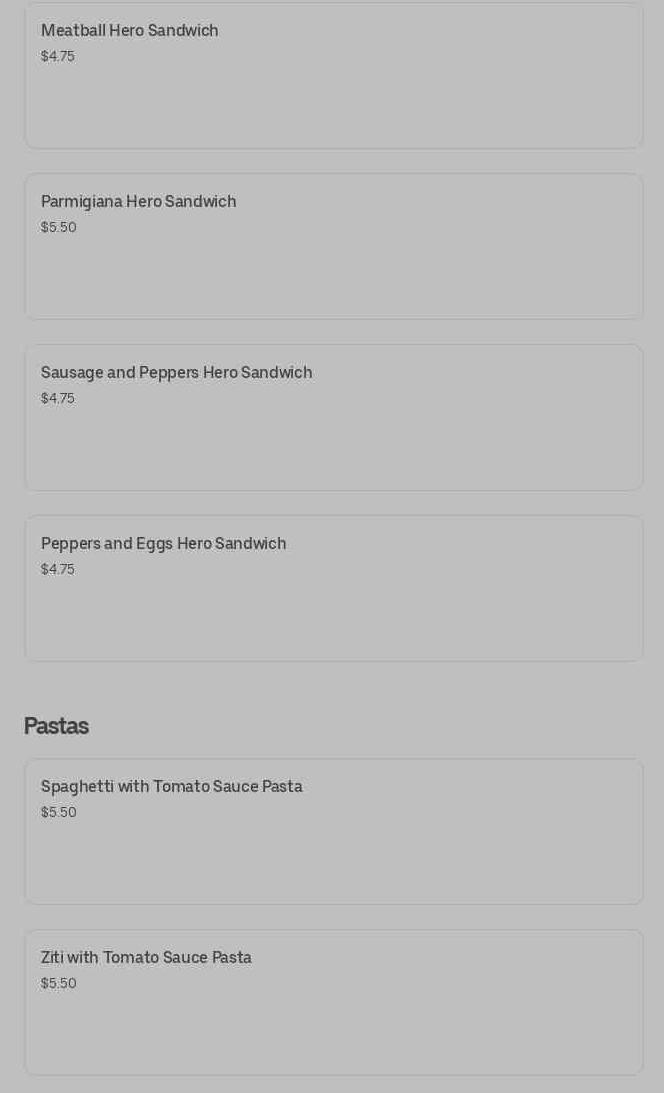Viewport: 664px width, 1093px height.
Task: View Peppers and Eggs Hero Sandwich
Action: pyautogui.click(x=333, y=588)
